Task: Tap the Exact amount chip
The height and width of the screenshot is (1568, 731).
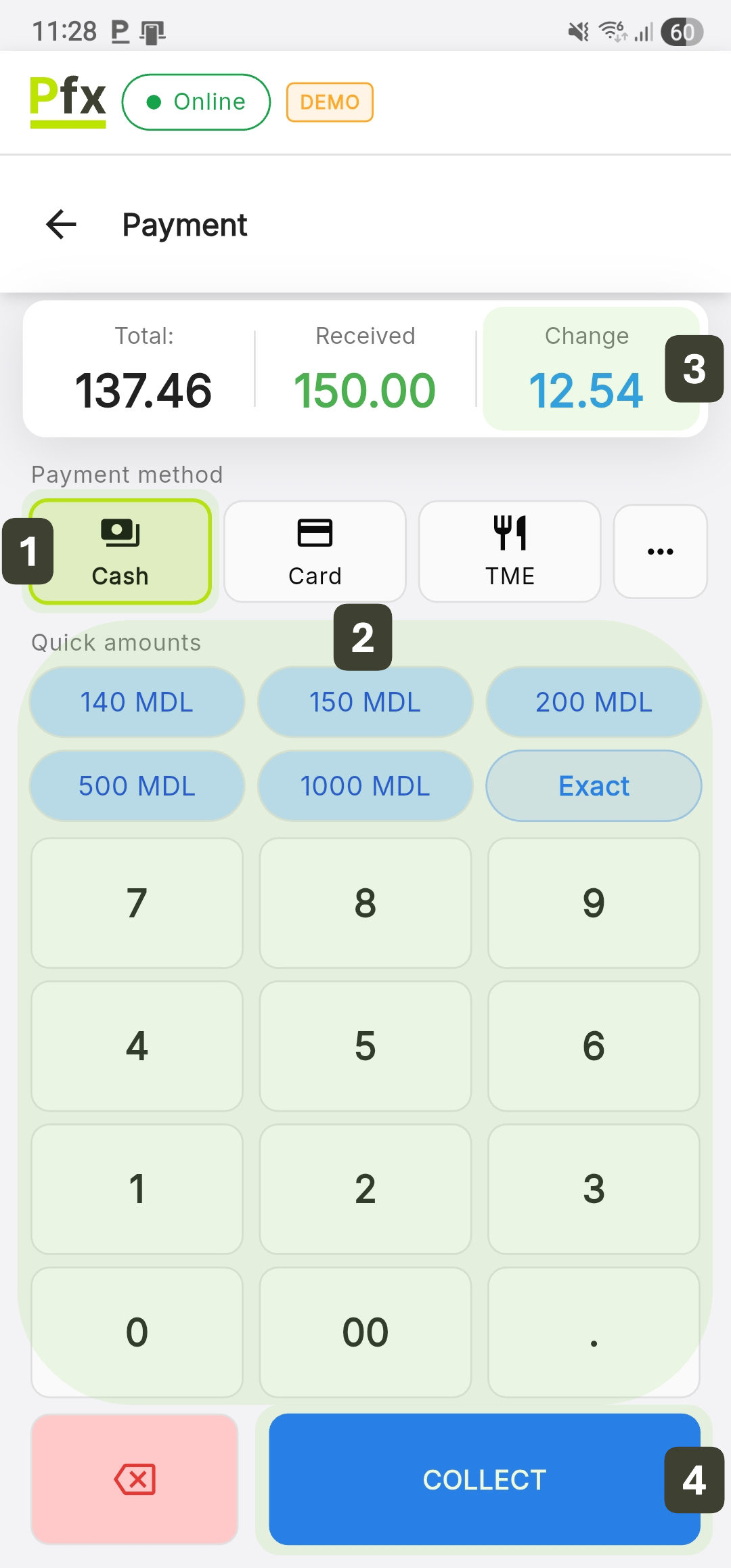Action: tap(594, 786)
